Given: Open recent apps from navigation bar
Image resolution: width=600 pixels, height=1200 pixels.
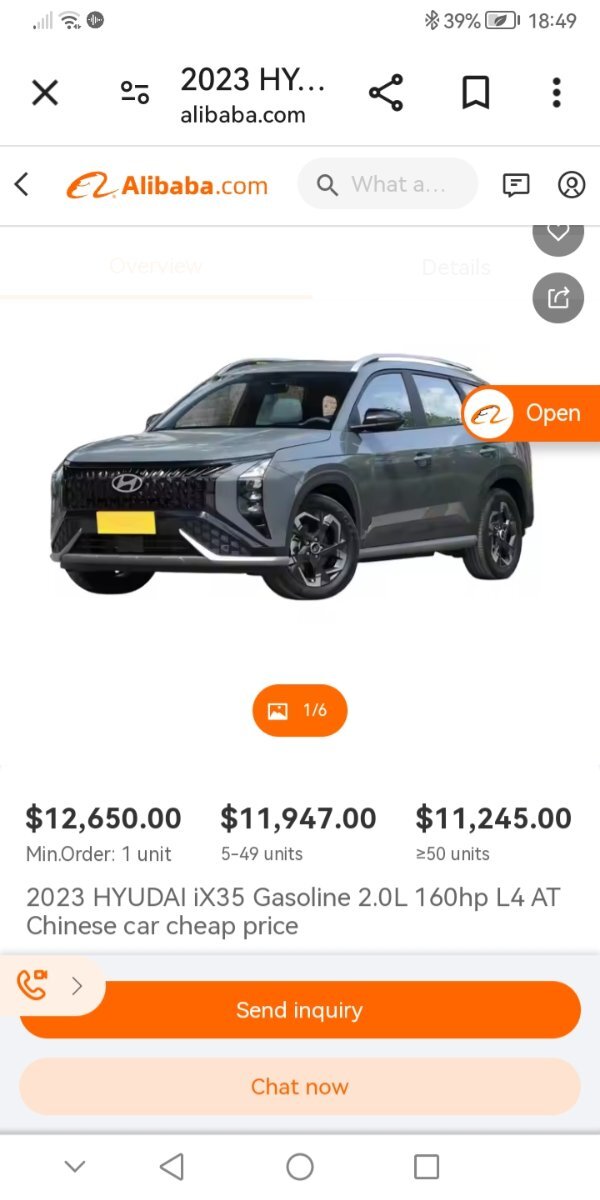Looking at the screenshot, I should pos(427,1167).
